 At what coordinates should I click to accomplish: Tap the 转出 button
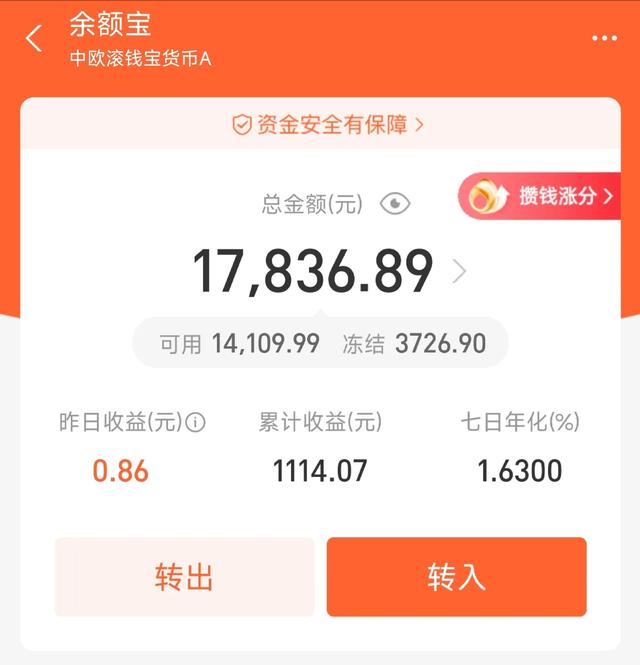[x=184, y=577]
